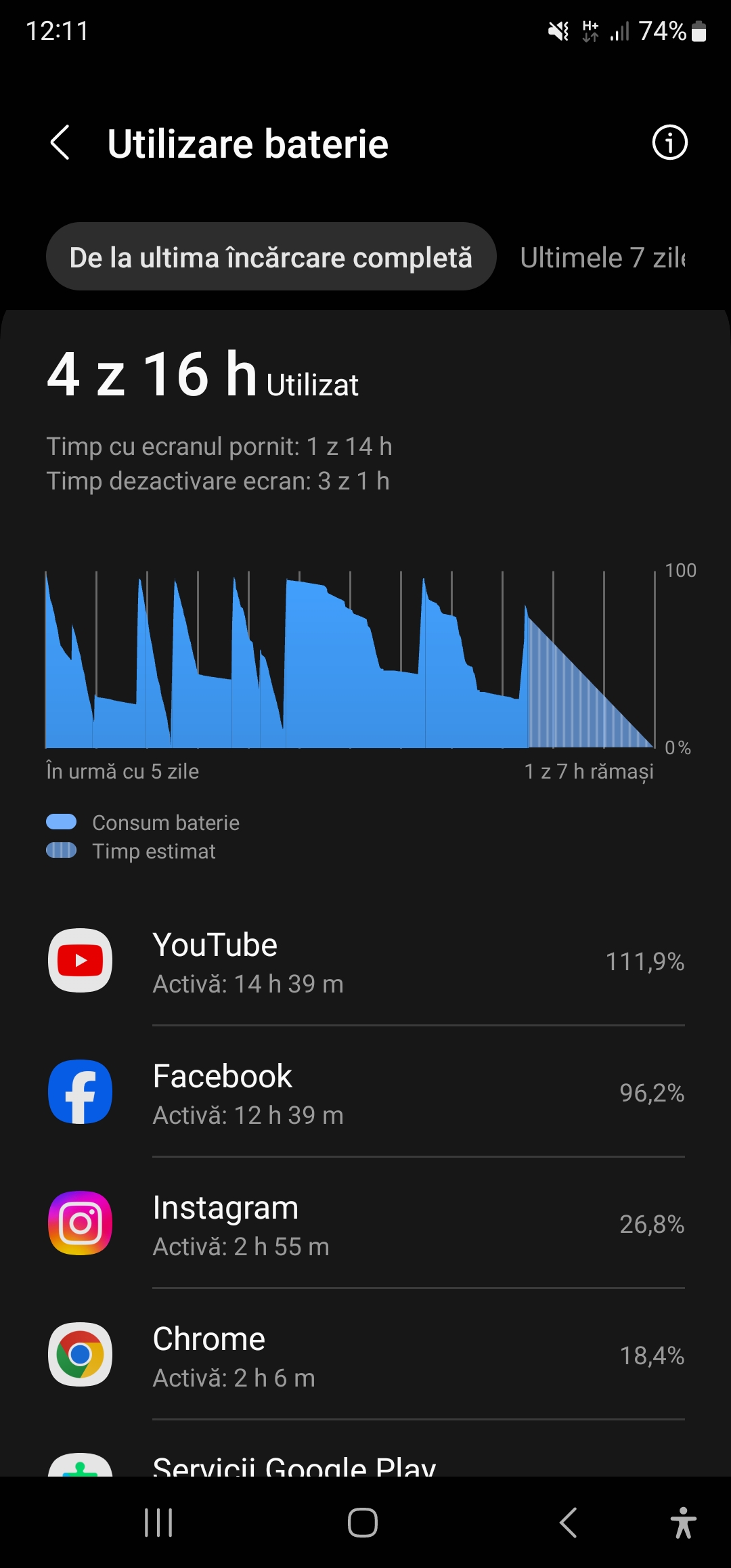Switch to Ultimele 7 zile tab
This screenshot has width=731, height=1568.
pos(602,258)
